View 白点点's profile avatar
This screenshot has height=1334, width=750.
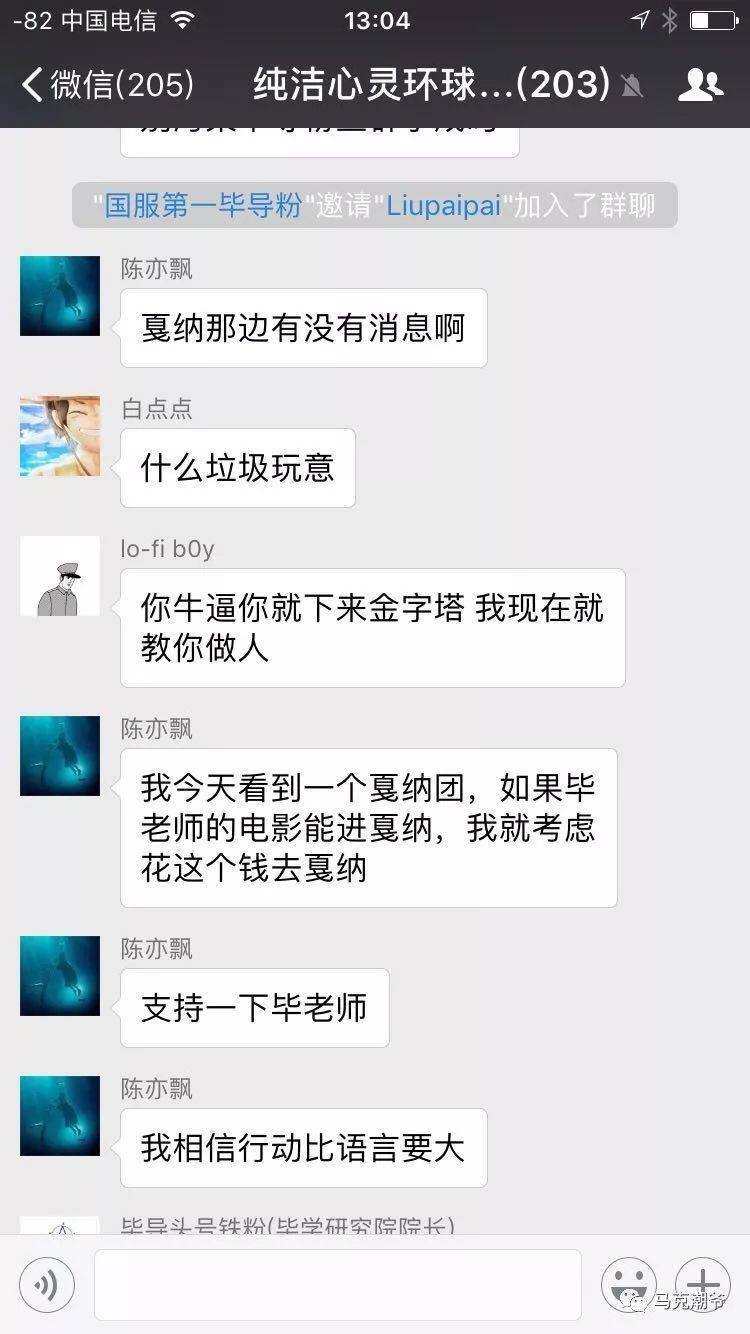60,436
